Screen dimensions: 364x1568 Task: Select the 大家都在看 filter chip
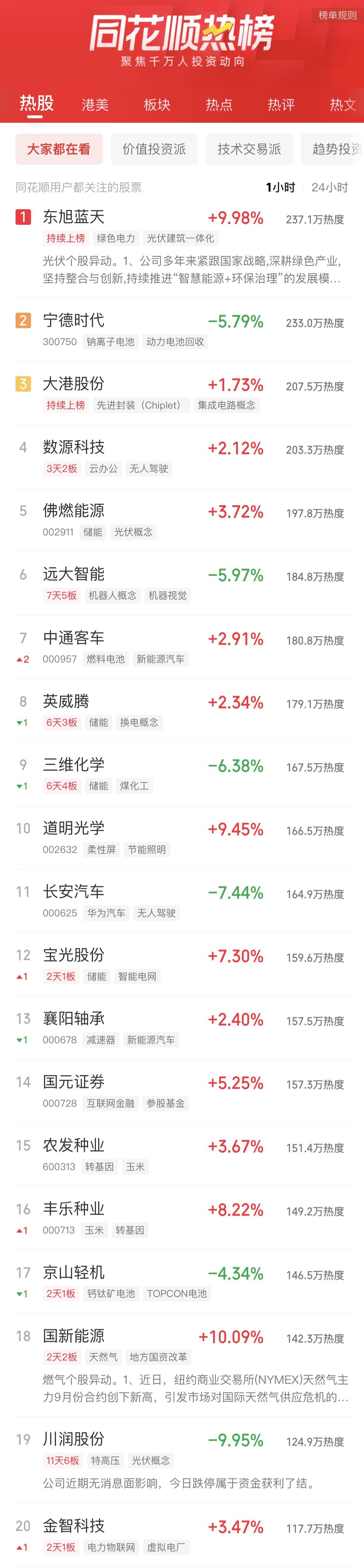pos(59,149)
